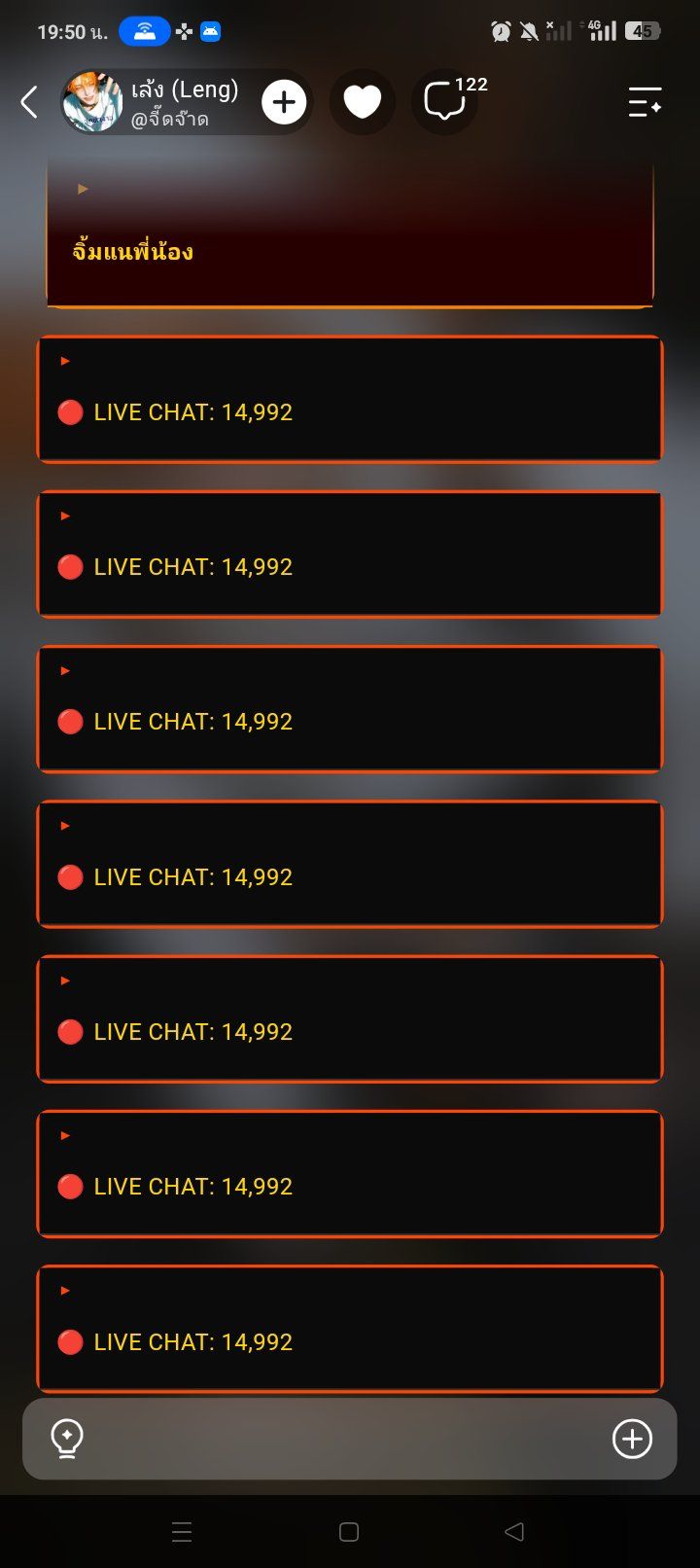Viewport: 700px width, 1568px height.
Task: Open the sparkle list menu at top right
Action: (x=645, y=102)
